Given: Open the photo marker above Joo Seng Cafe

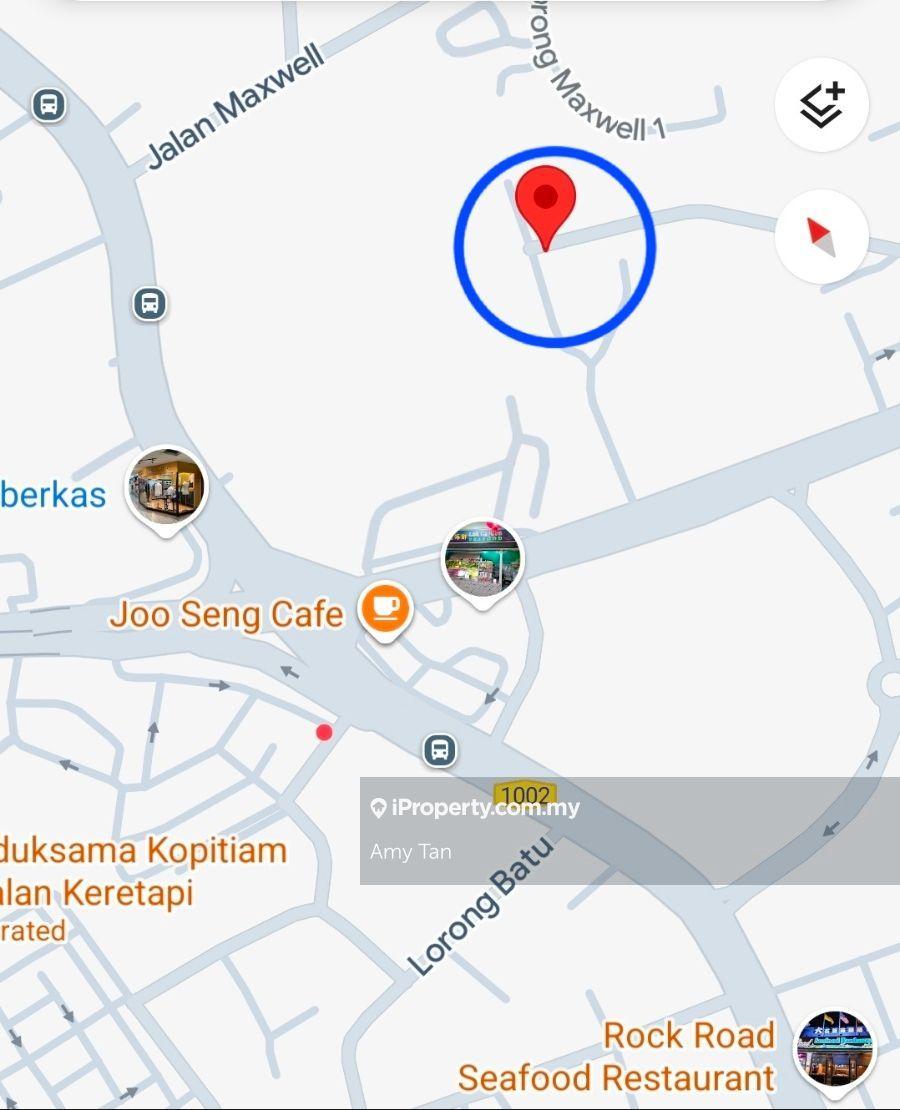Looking at the screenshot, I should (482, 559).
